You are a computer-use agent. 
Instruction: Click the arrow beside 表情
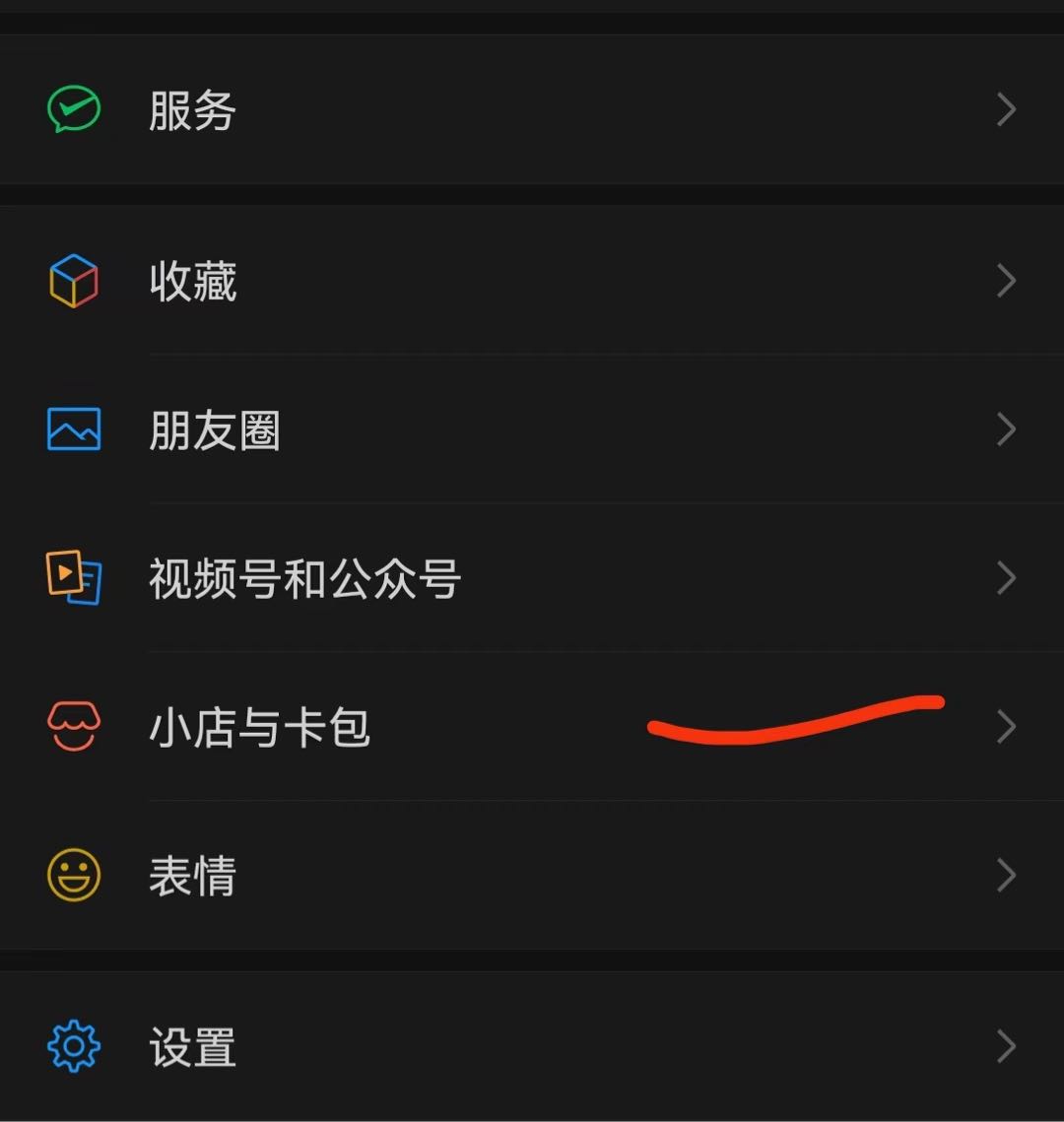point(1006,875)
